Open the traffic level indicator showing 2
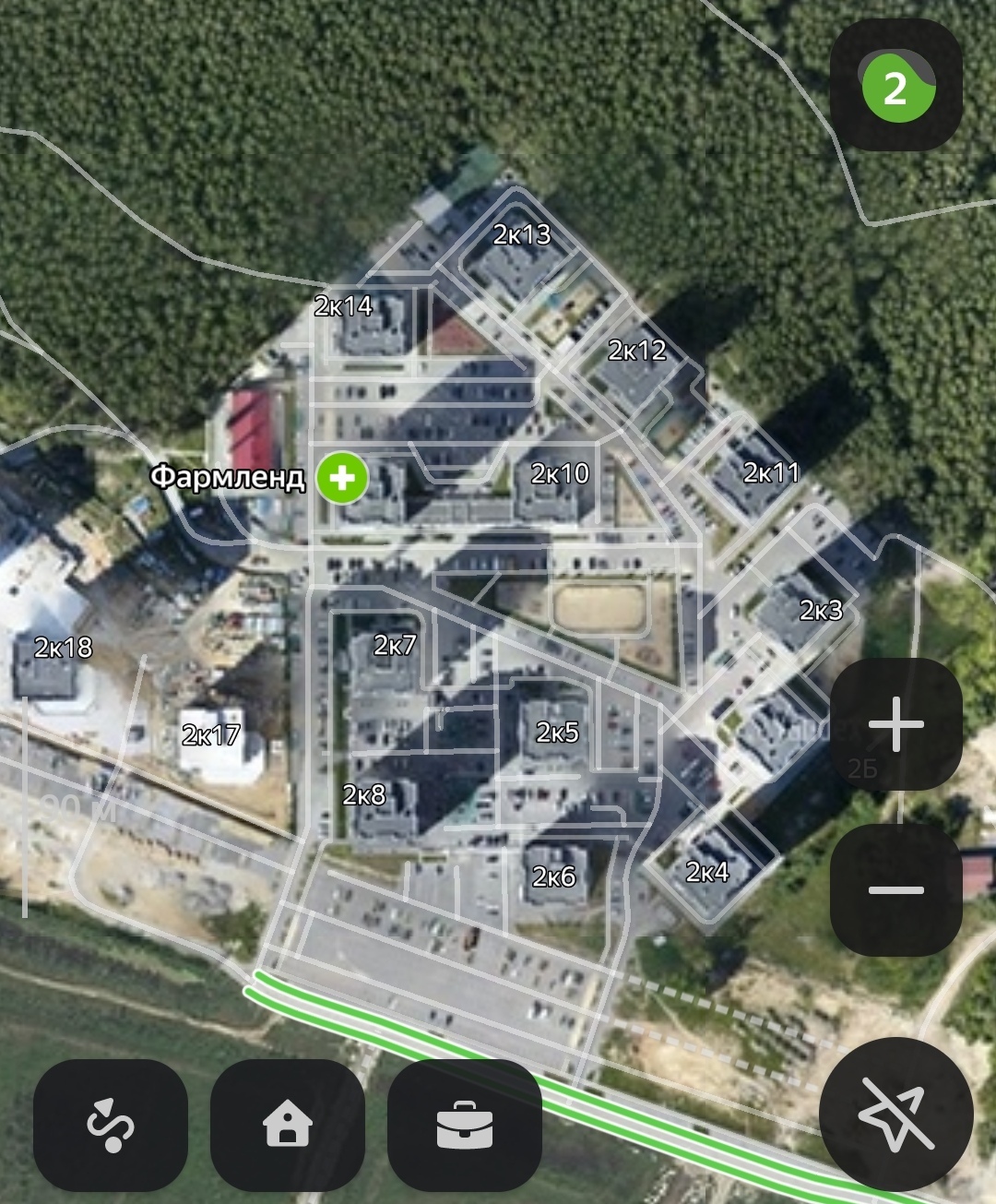 pyautogui.click(x=895, y=87)
